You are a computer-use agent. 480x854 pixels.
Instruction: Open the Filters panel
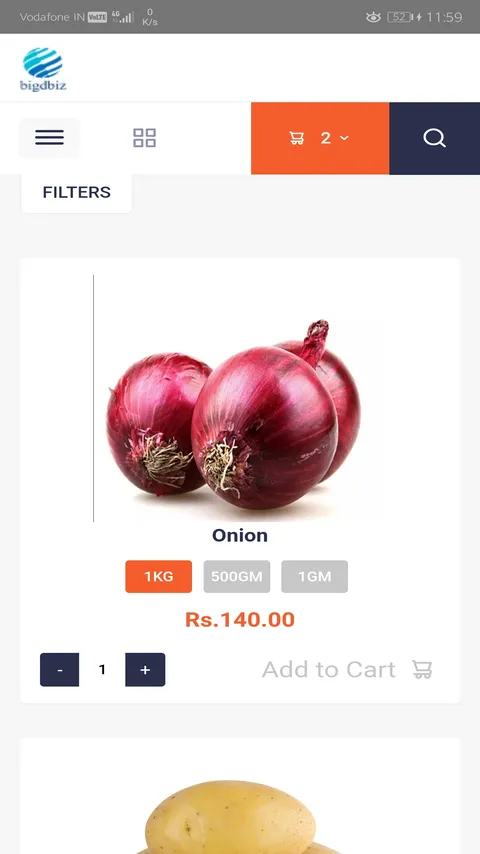(x=76, y=192)
